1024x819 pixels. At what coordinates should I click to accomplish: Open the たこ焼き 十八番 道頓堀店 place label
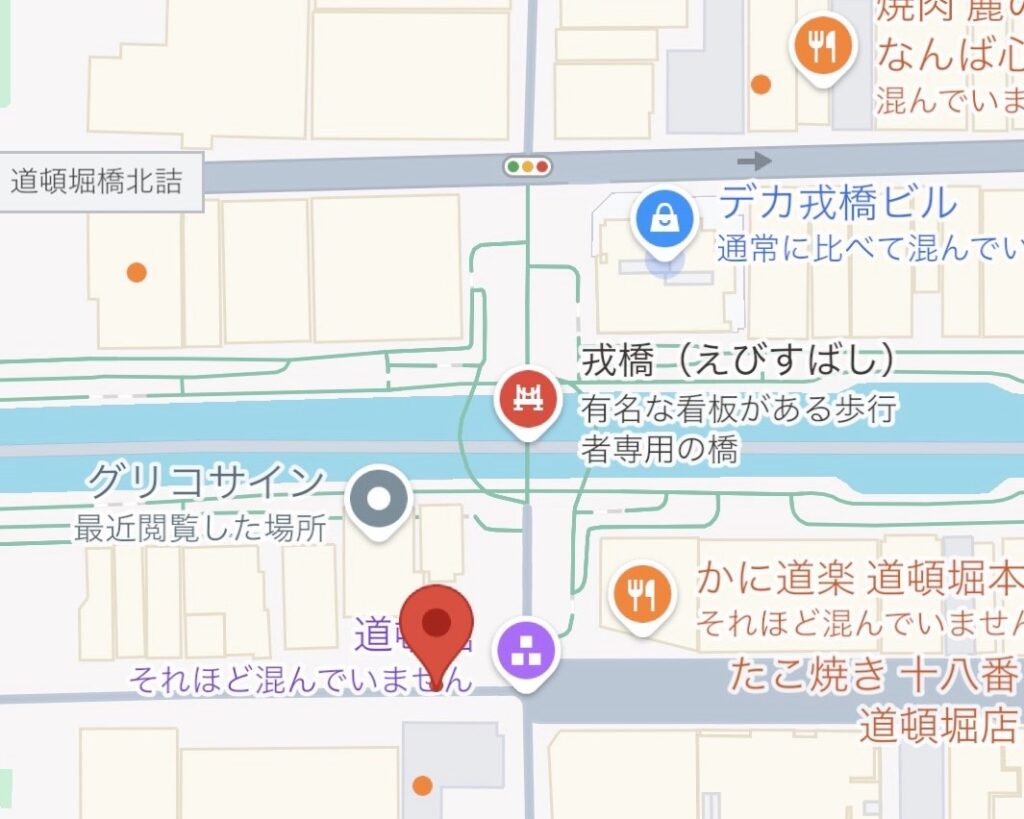tap(876, 699)
